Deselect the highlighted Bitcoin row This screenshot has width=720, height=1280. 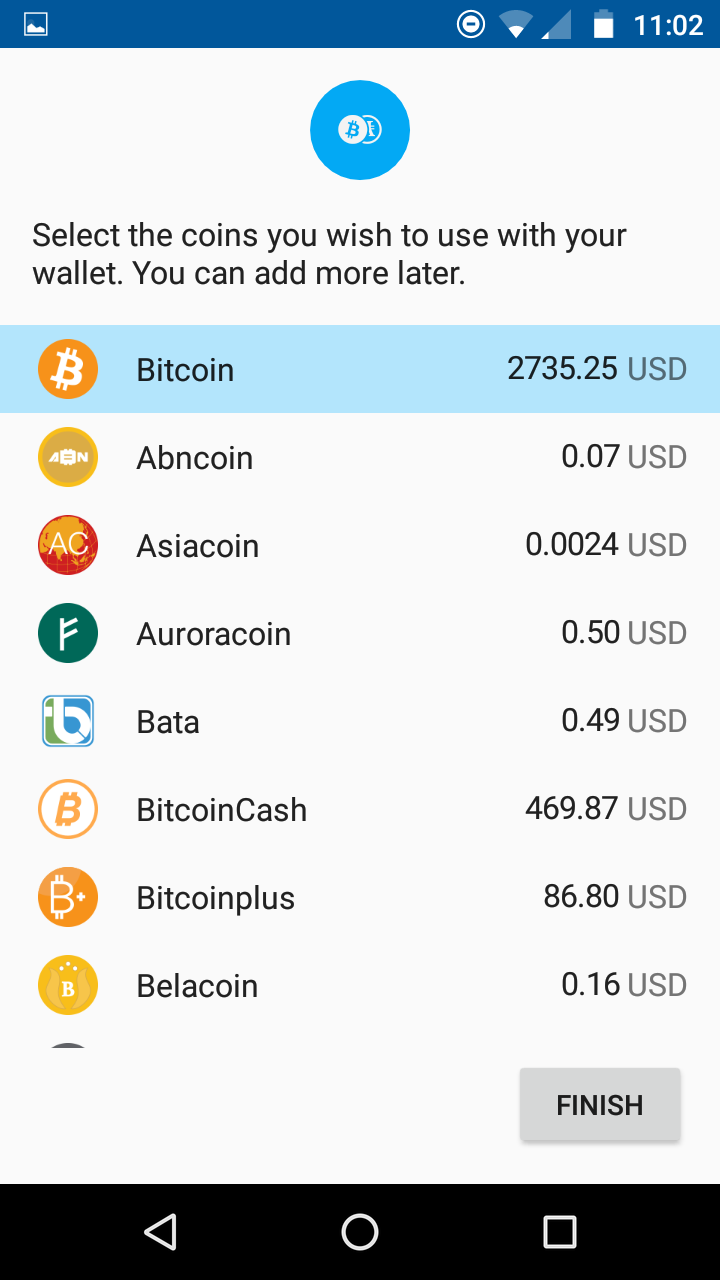coord(360,369)
